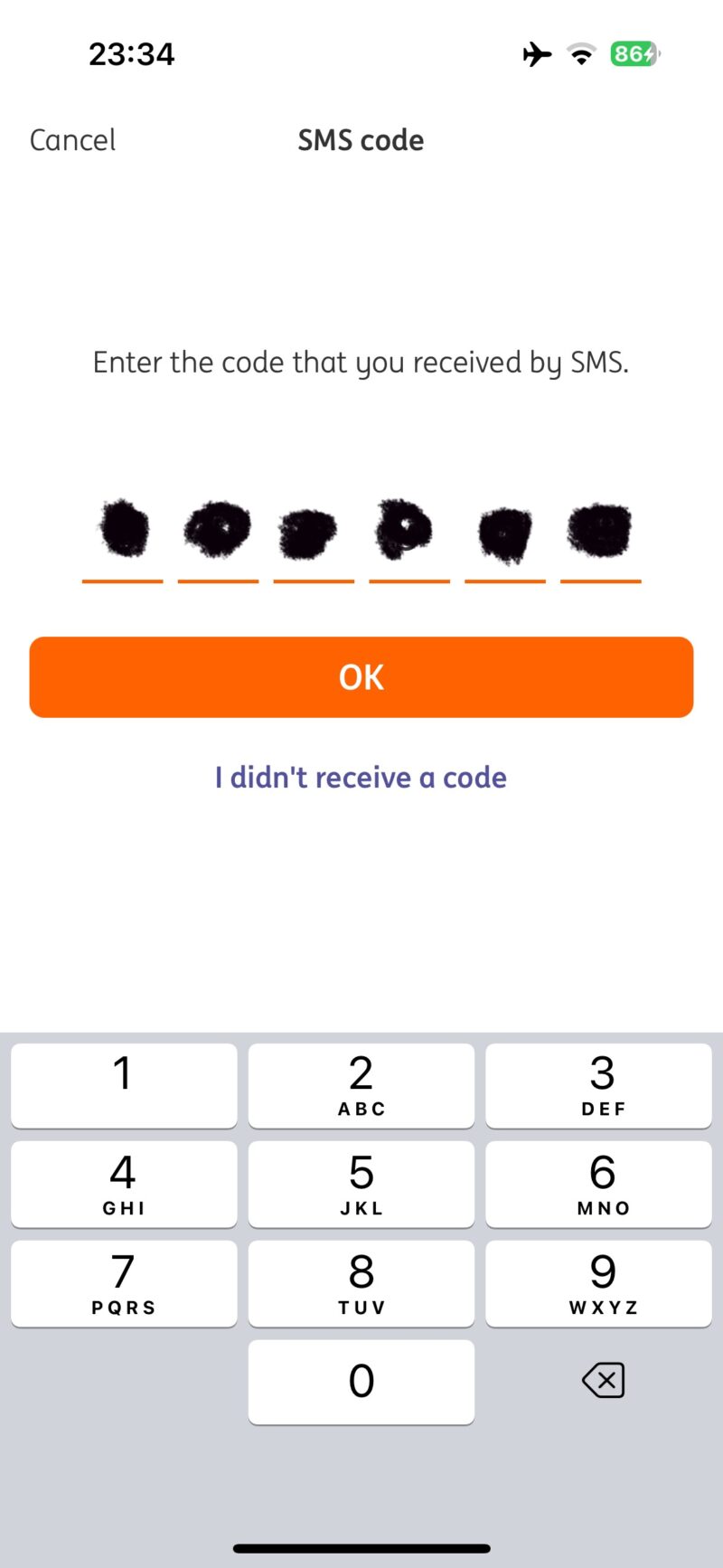Delete last digit with the backspace key
This screenshot has height=1568, width=723.
point(603,1381)
